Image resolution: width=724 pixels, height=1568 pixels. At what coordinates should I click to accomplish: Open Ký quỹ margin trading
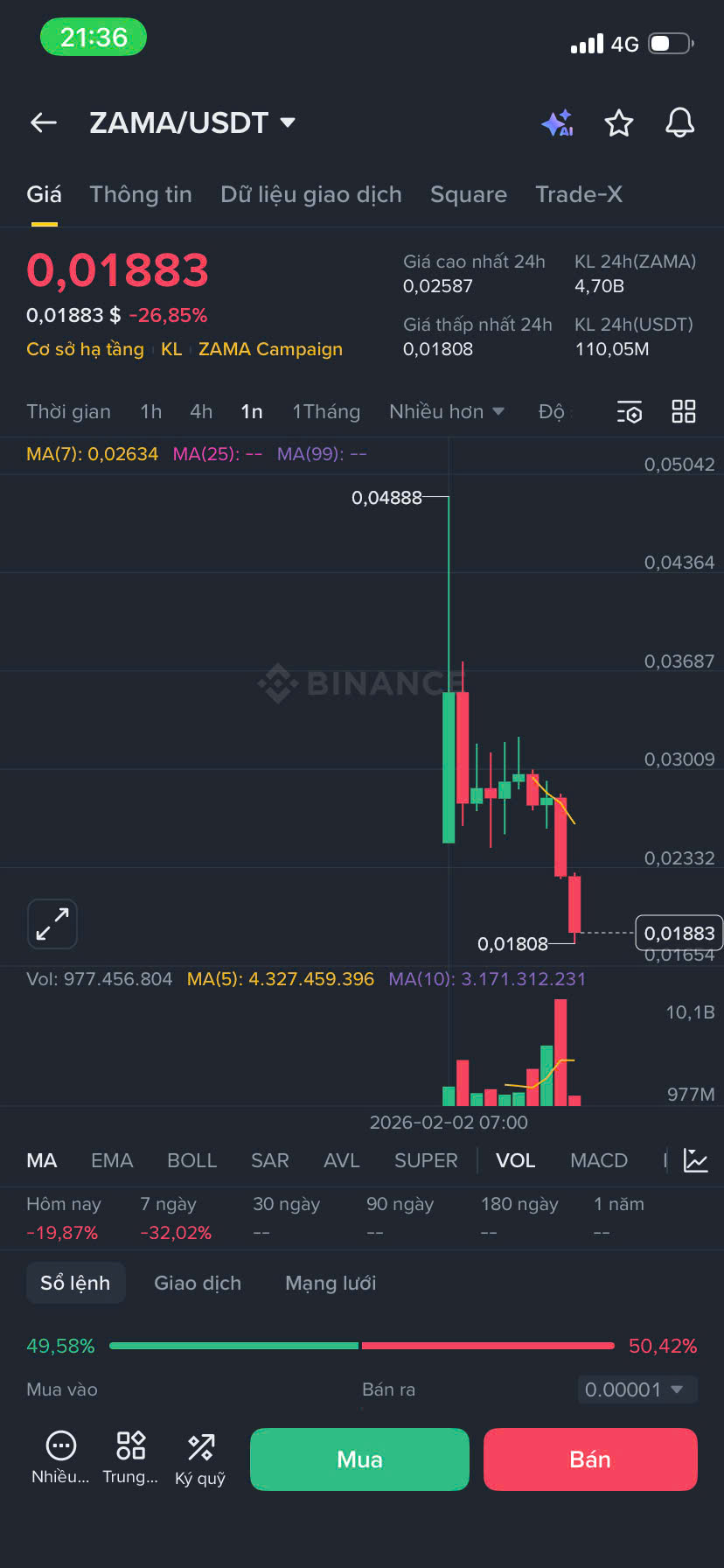[200, 1459]
